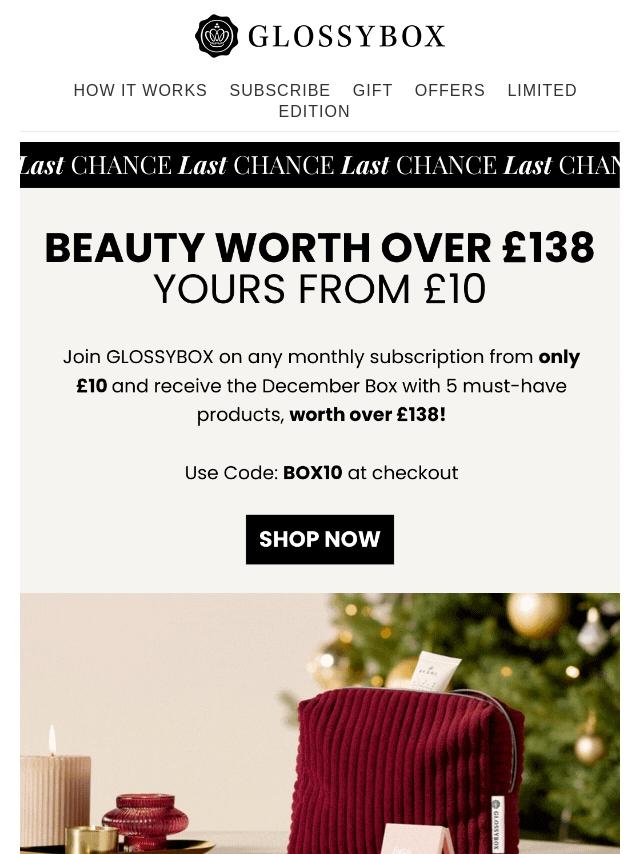Viewport: 640px width, 854px height.
Task: Open the Gift link
Action: pyautogui.click(x=372, y=90)
